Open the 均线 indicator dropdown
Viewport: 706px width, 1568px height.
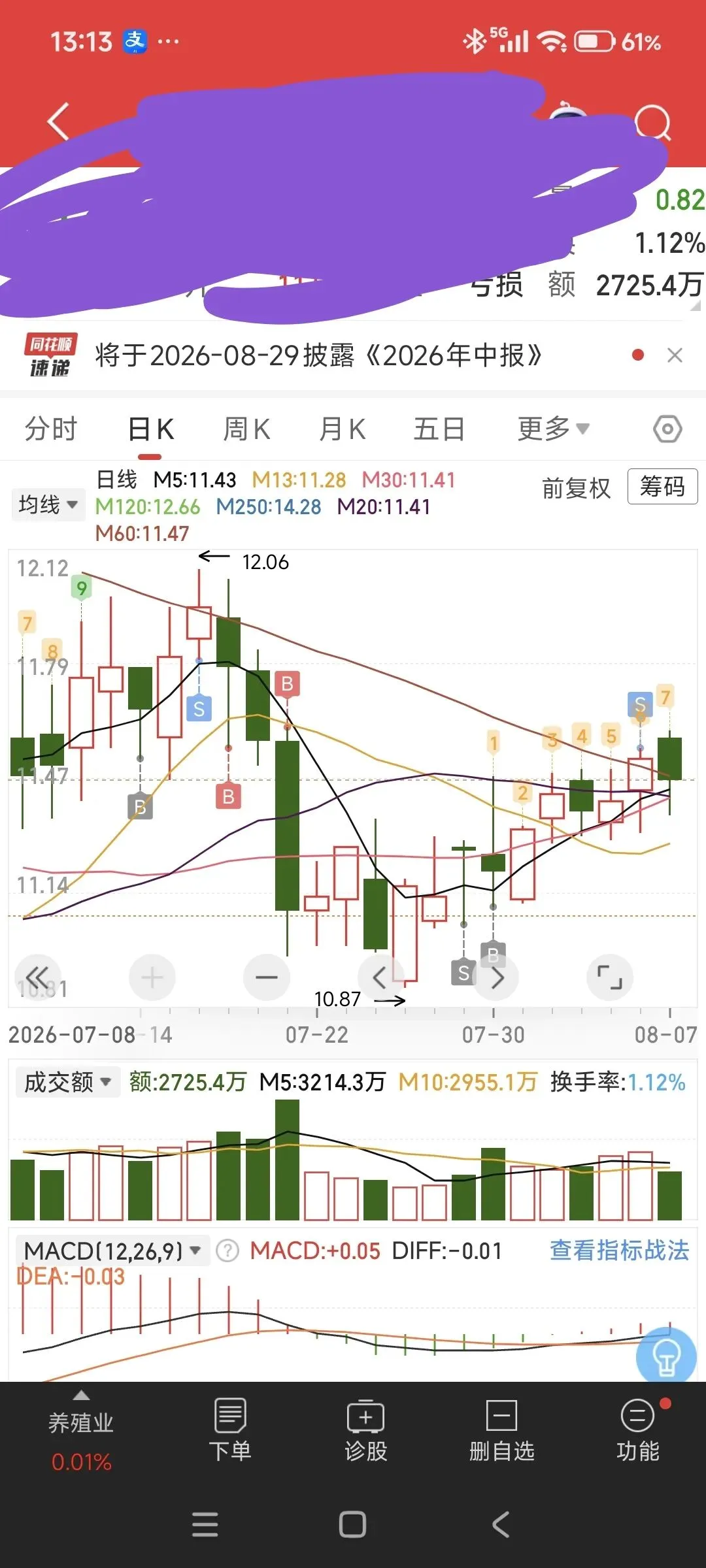(x=48, y=504)
